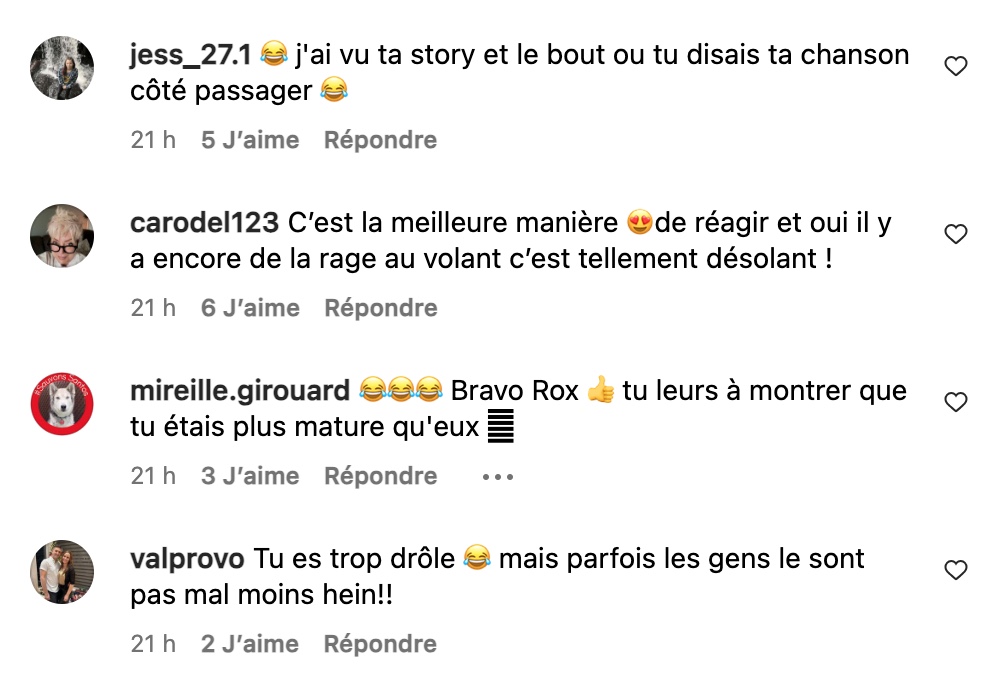Open valprovo's profile picture

click(62, 572)
